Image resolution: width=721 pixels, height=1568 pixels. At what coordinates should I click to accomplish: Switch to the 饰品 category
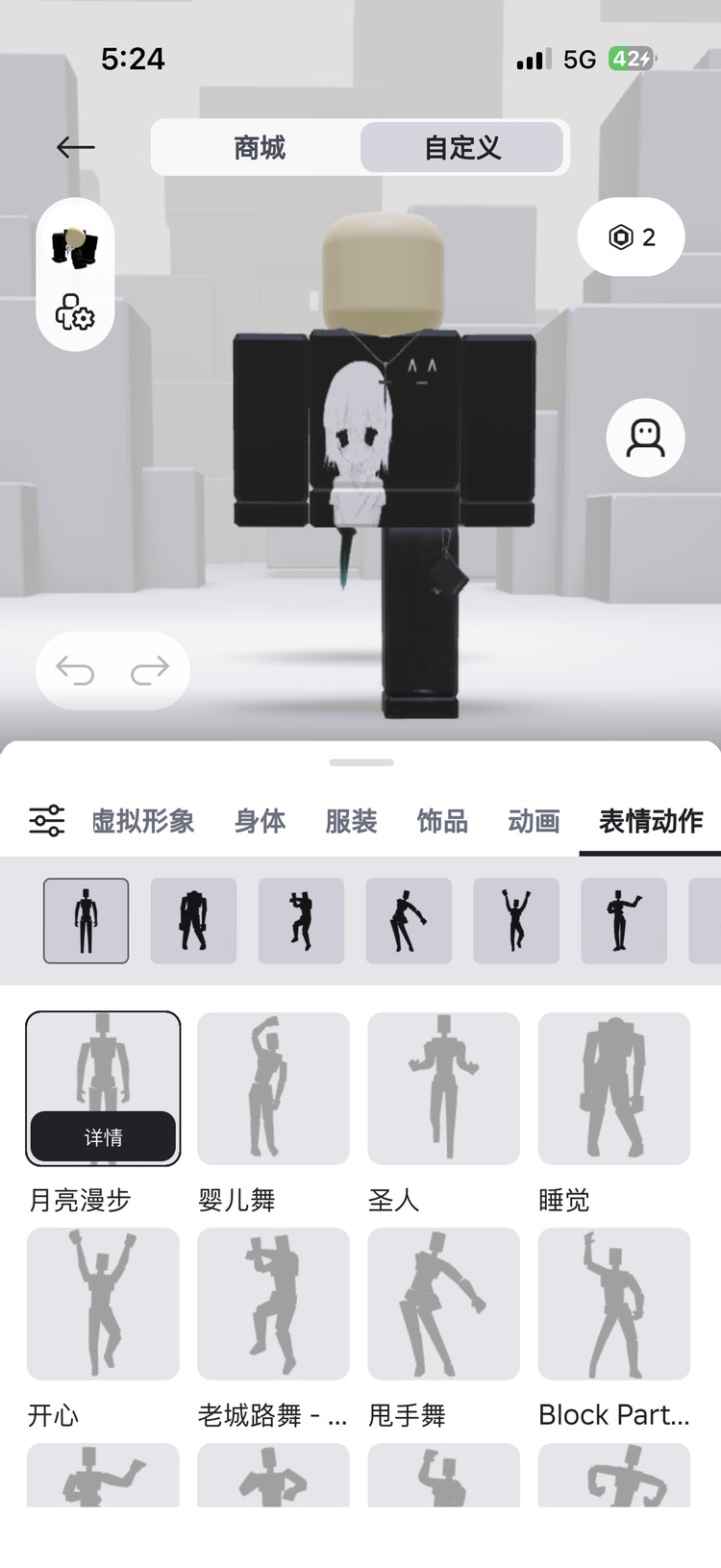(443, 822)
